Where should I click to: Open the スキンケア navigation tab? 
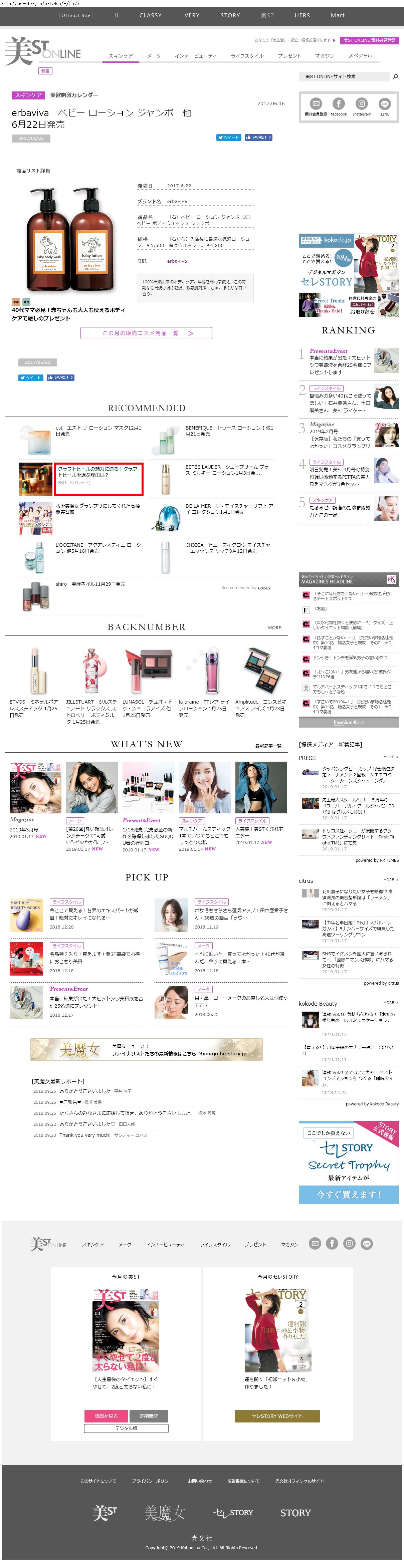click(x=121, y=56)
